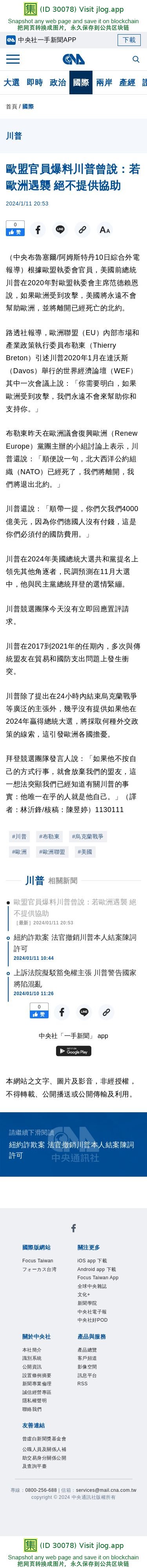This screenshot has width=147, height=1568.
Task: Switch to the 產經 tab
Action: click(127, 82)
